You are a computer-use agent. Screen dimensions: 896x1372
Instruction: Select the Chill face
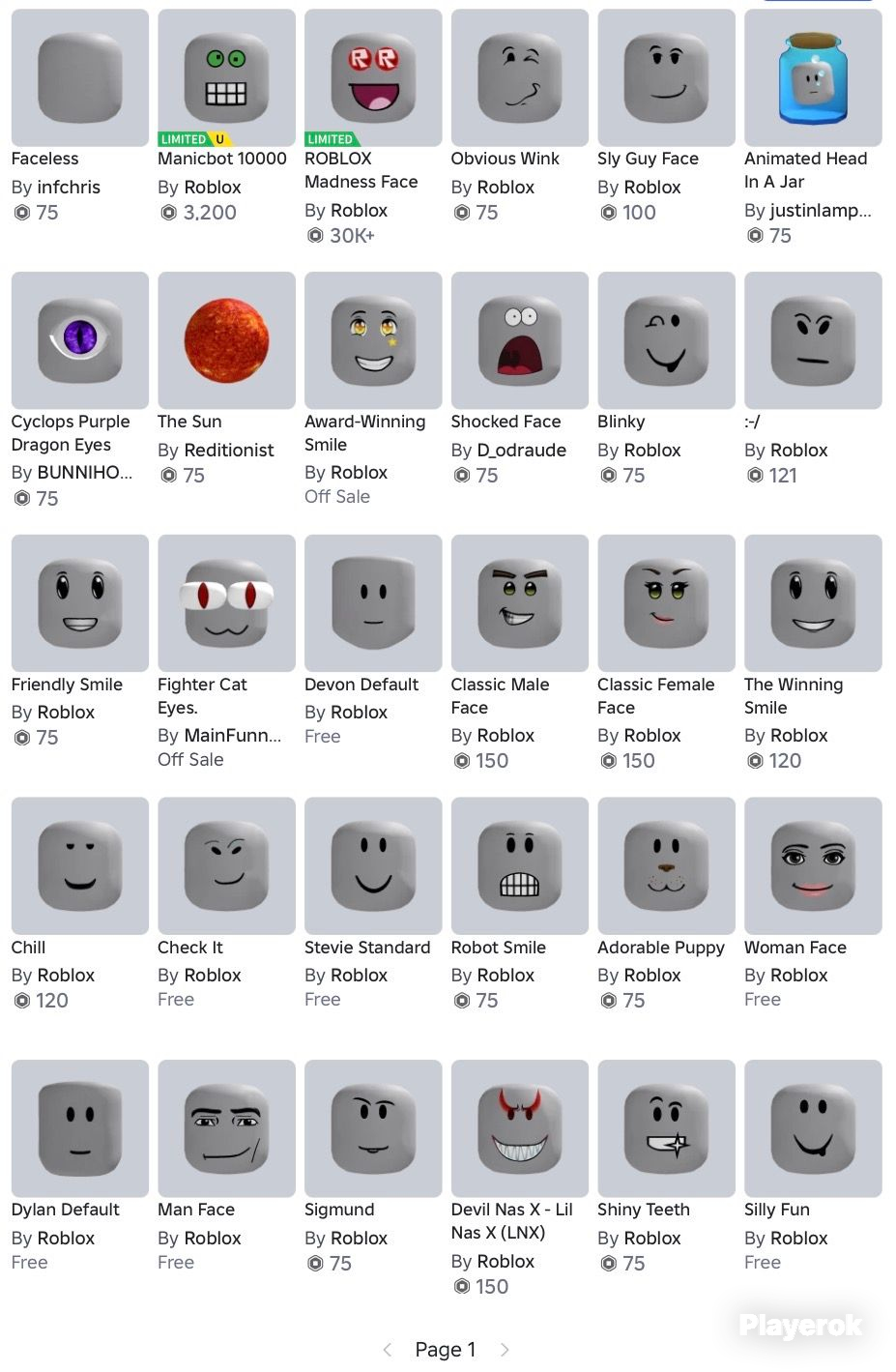pyautogui.click(x=80, y=866)
